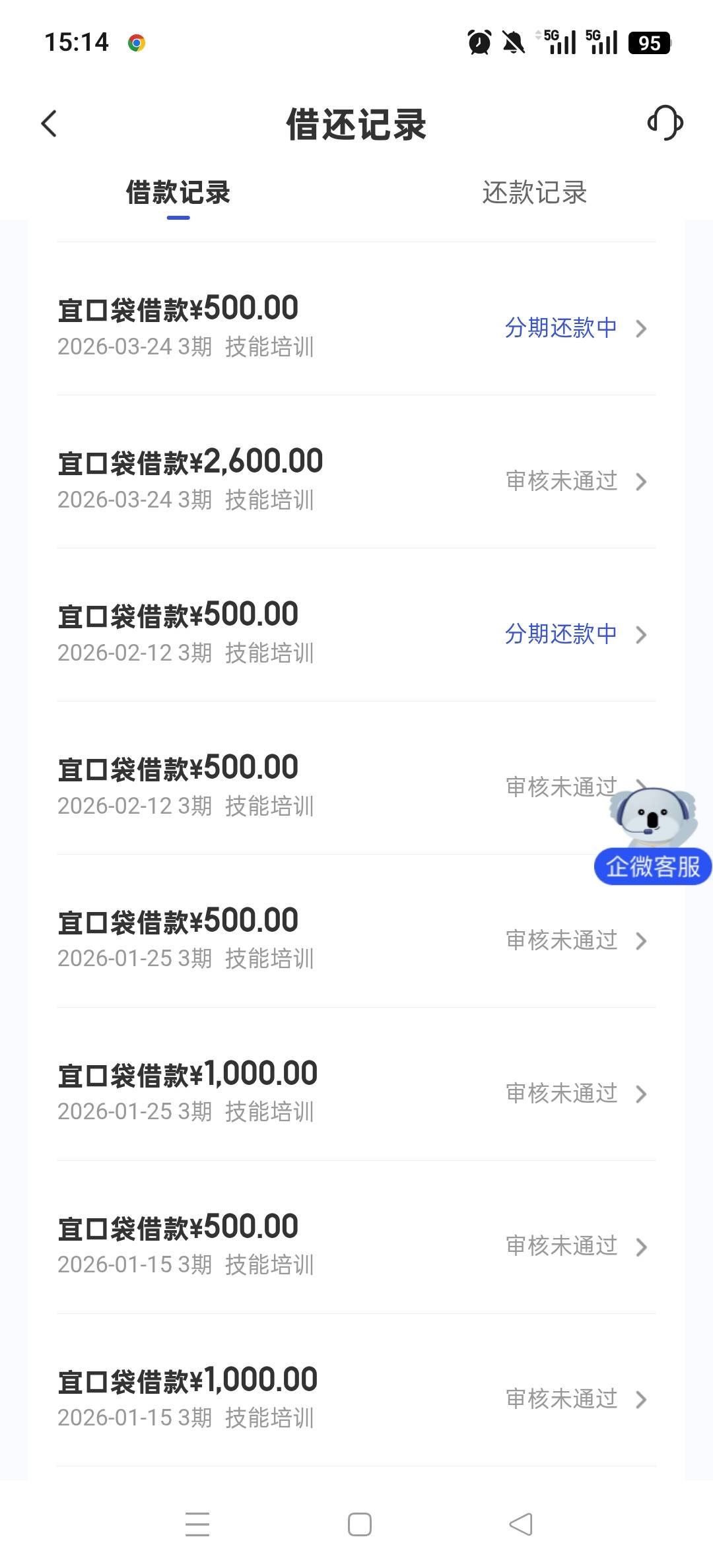
Task: Open the customer service headset icon
Action: (665, 123)
